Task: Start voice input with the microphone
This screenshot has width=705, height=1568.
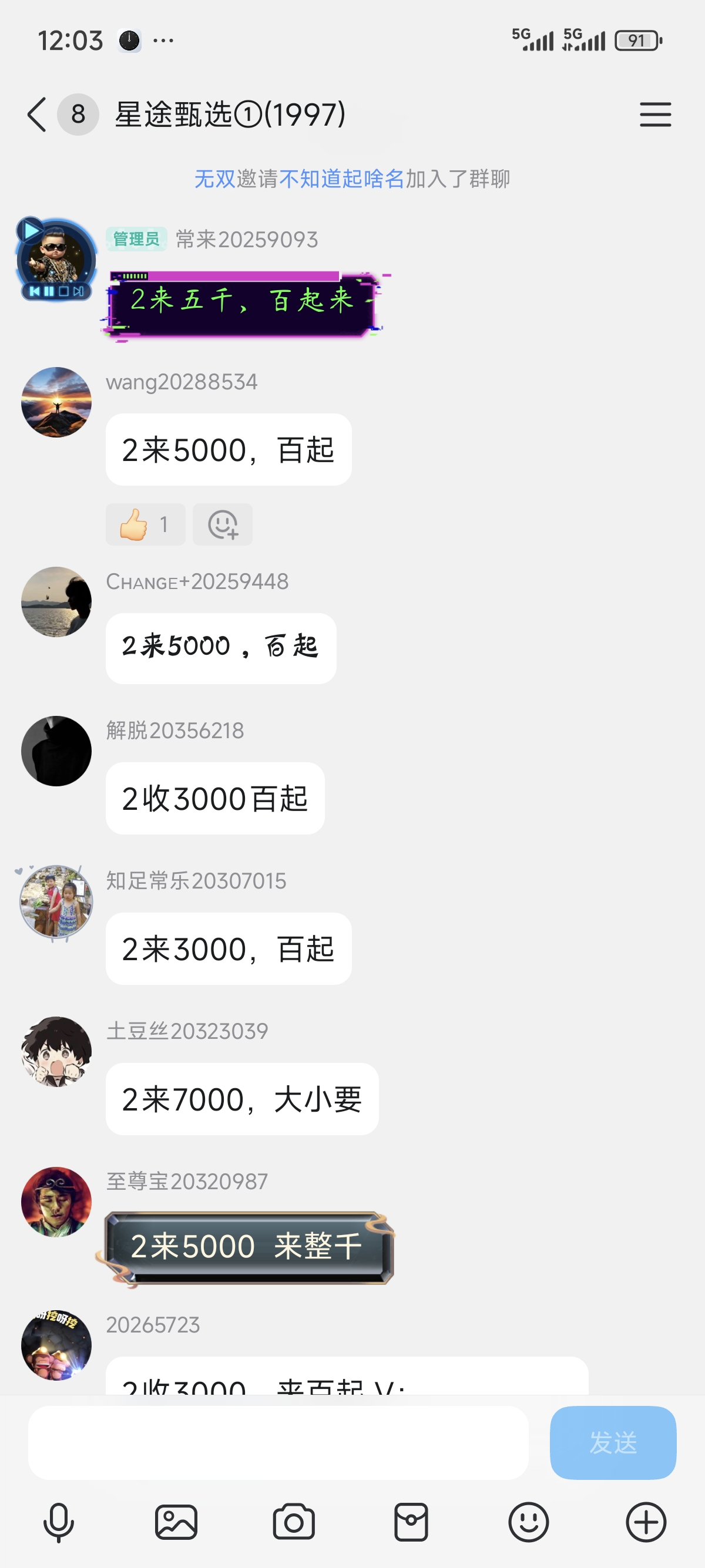Action: click(x=58, y=1522)
